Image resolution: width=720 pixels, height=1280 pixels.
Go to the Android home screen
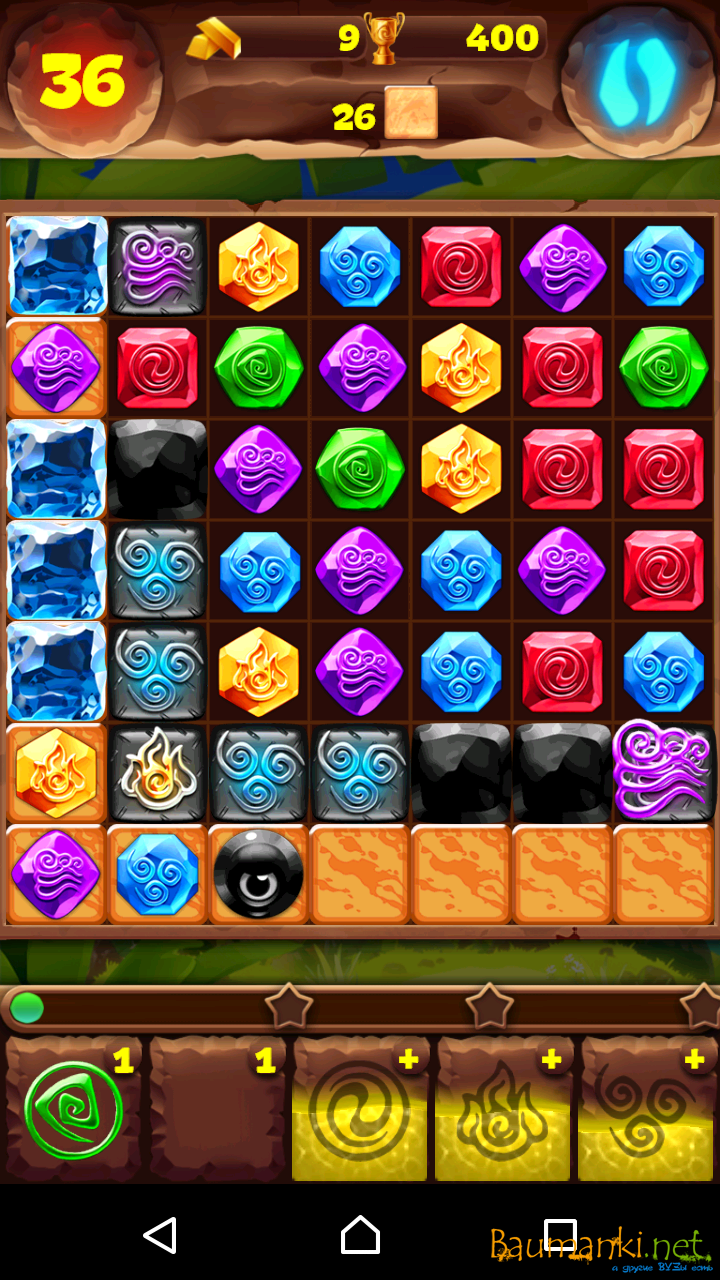(x=360, y=1235)
